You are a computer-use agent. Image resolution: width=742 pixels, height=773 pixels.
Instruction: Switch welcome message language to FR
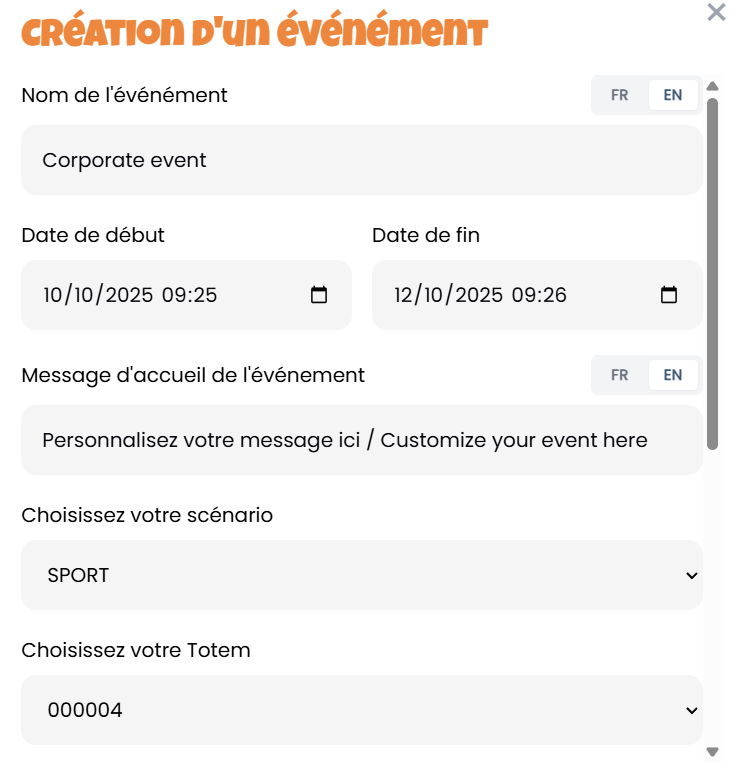pos(619,375)
